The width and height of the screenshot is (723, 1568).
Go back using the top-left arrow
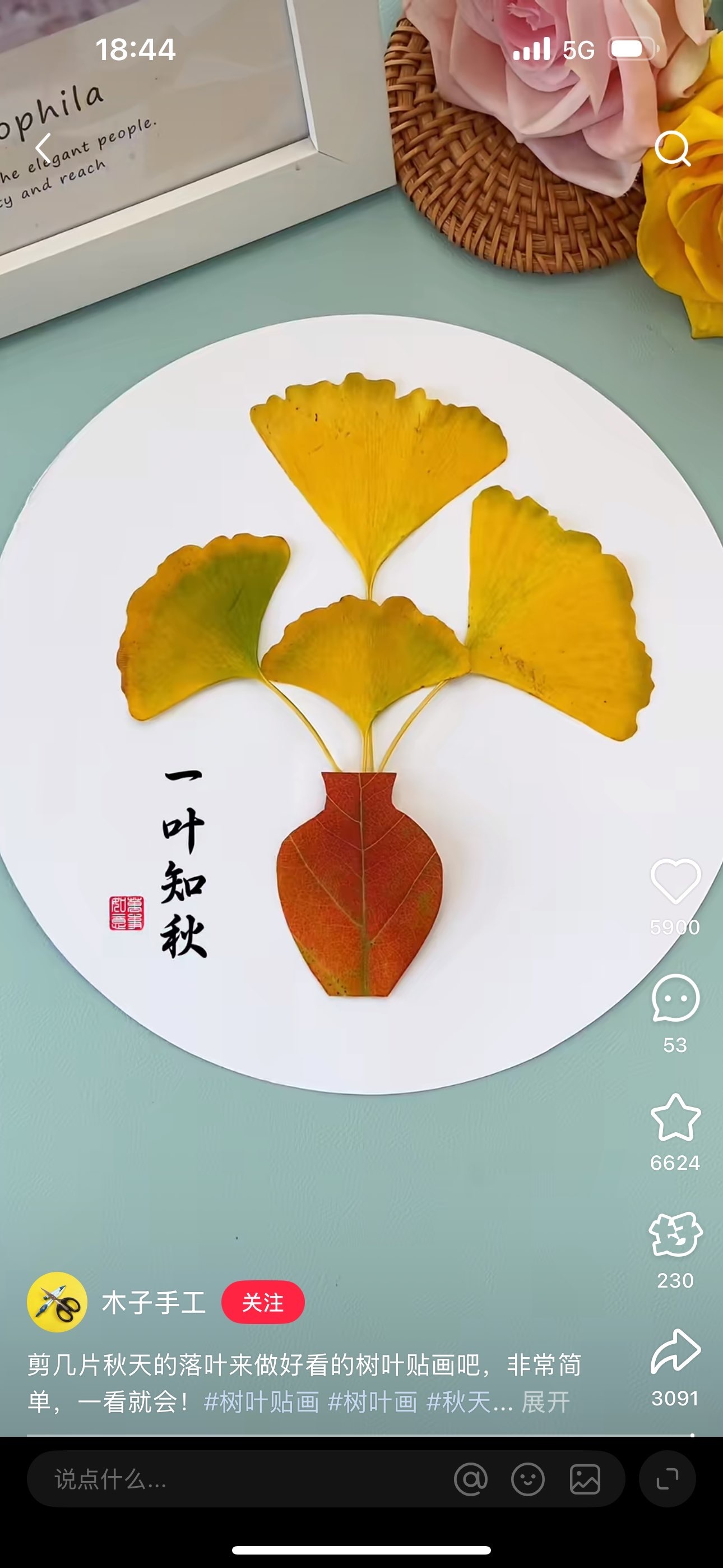[43, 148]
